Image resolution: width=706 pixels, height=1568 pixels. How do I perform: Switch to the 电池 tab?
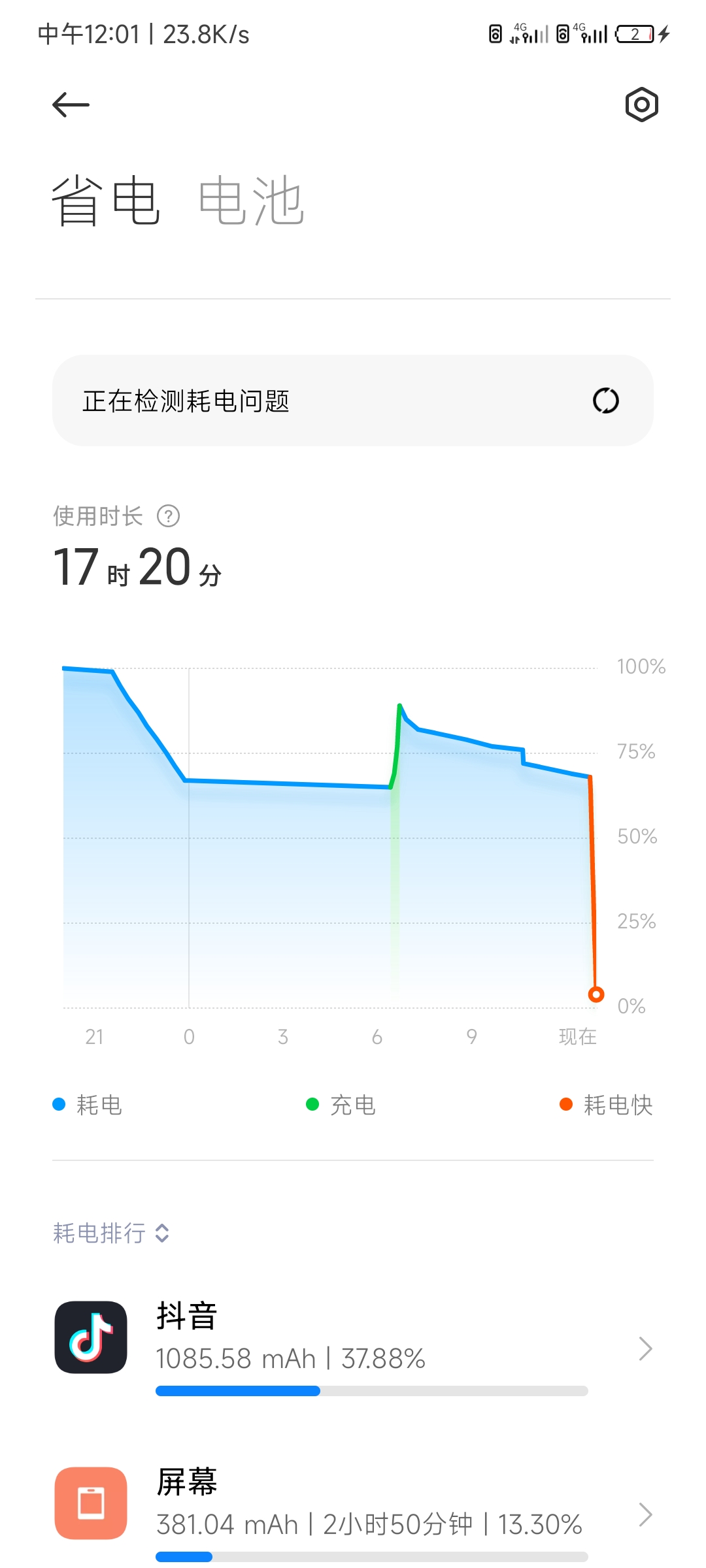coord(252,201)
